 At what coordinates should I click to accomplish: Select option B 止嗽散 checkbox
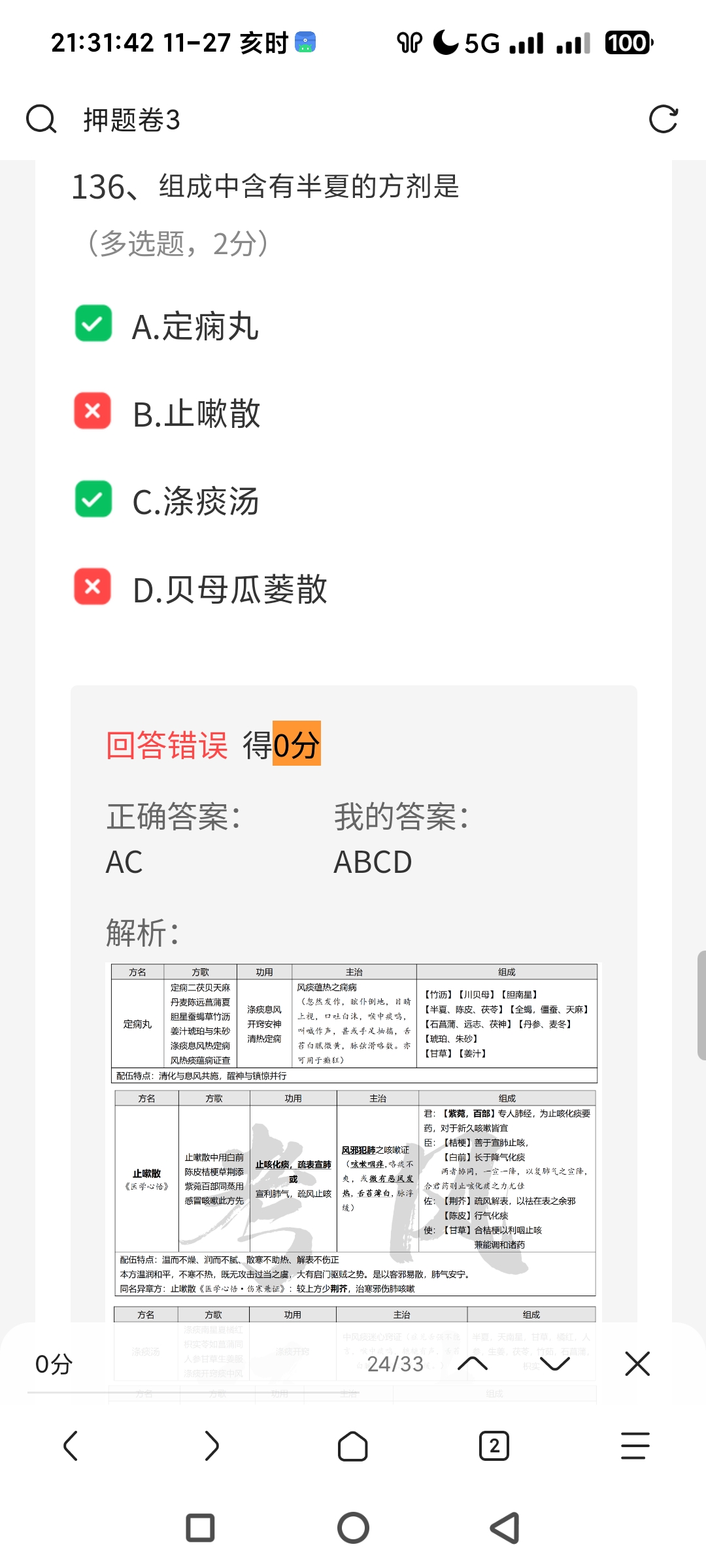point(93,411)
